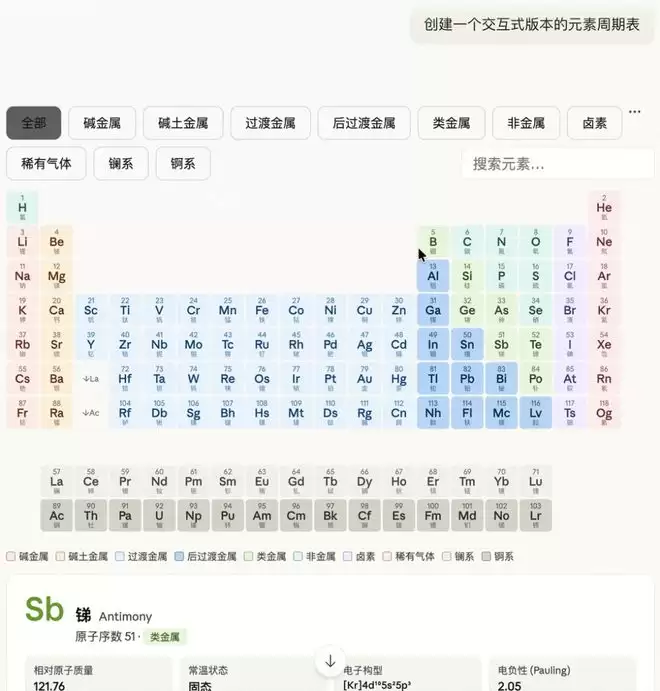The image size is (660, 691).
Task: Tap the 搜索元素 search field
Action: [x=557, y=164]
